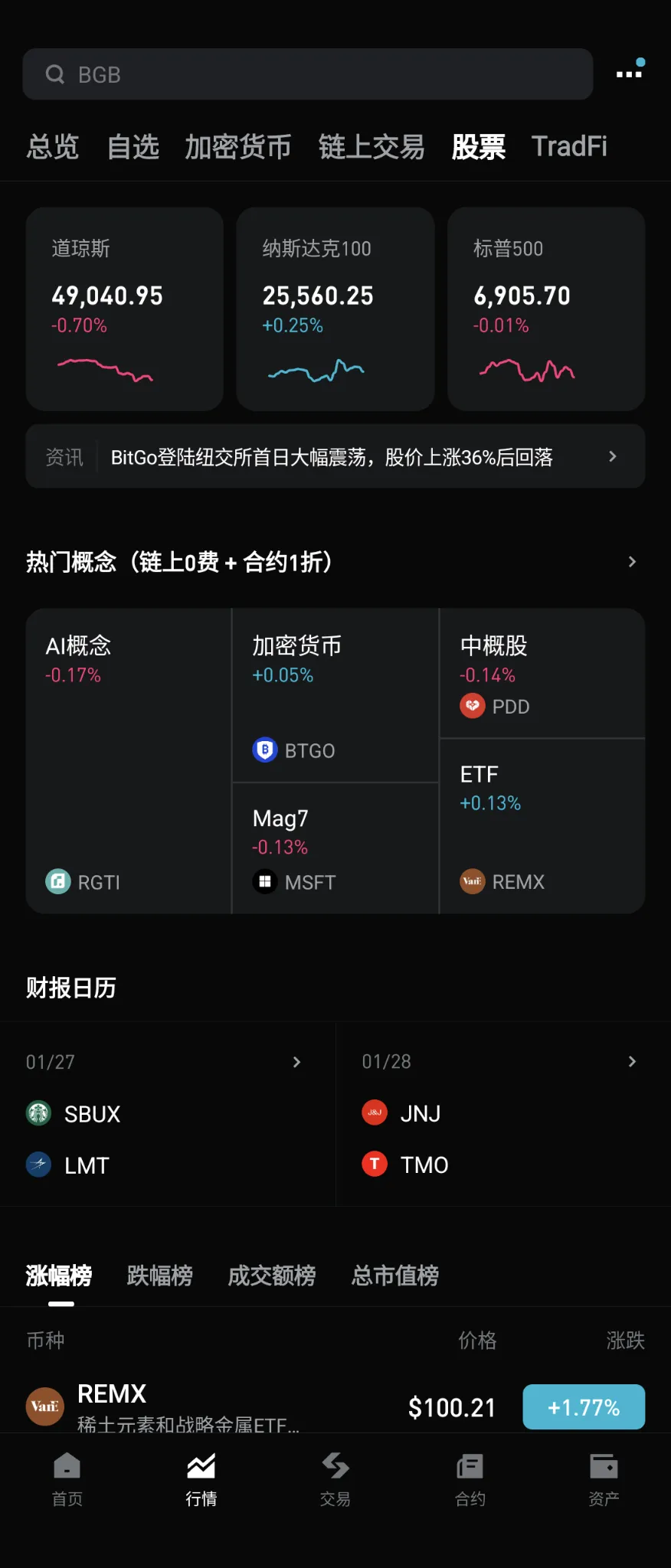Tap the BTGO icon under 加密货币
This screenshot has height=1568, width=671.
264,750
